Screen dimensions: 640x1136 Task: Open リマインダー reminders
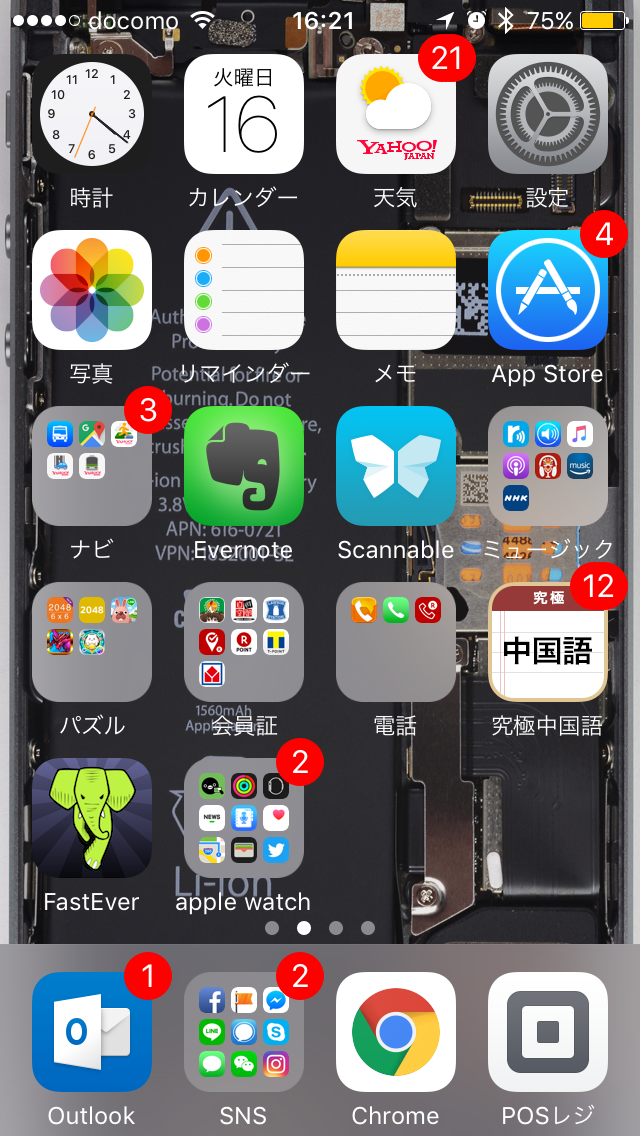tap(244, 290)
